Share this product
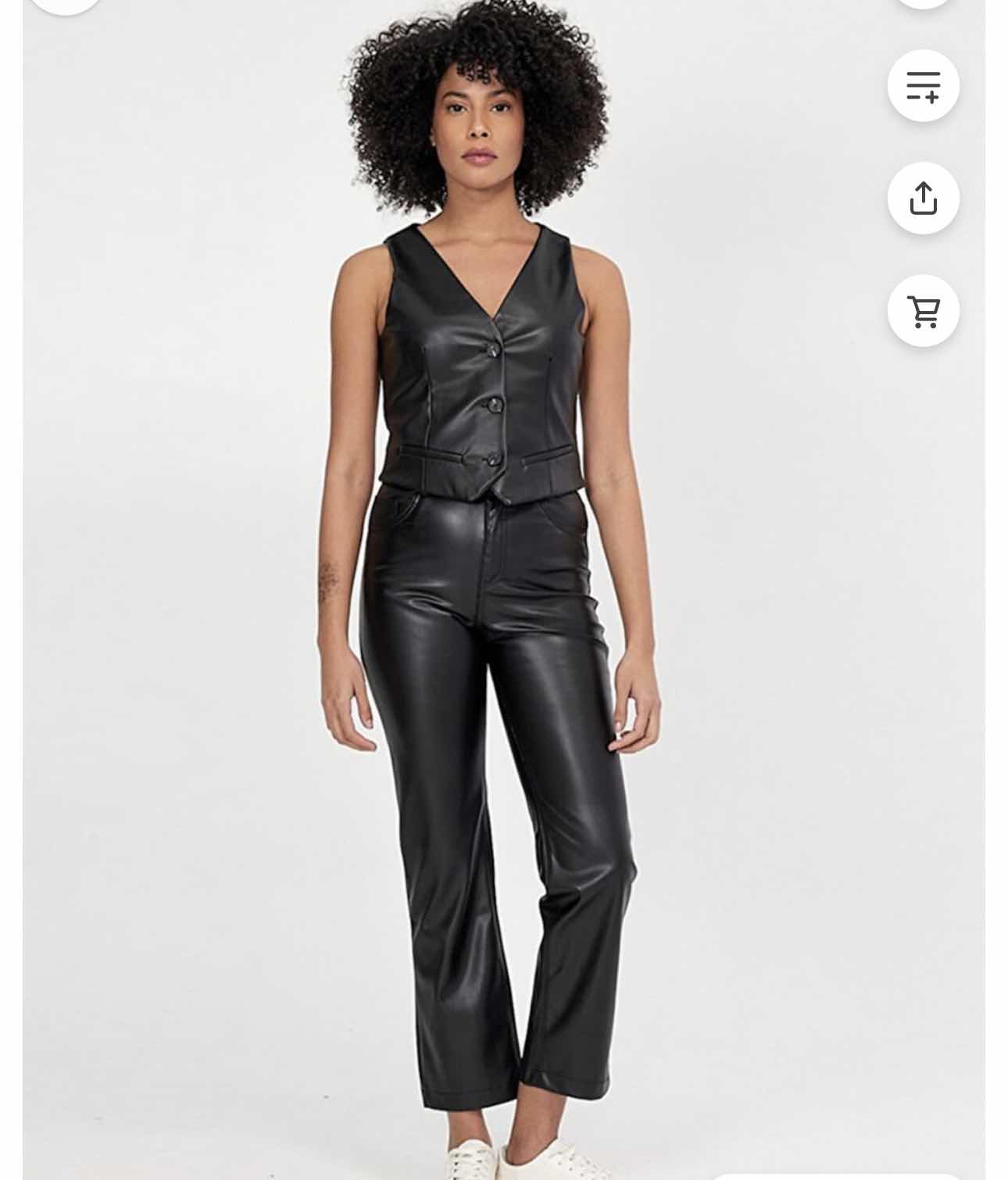This screenshot has height=1180, width=1008. pos(923,198)
